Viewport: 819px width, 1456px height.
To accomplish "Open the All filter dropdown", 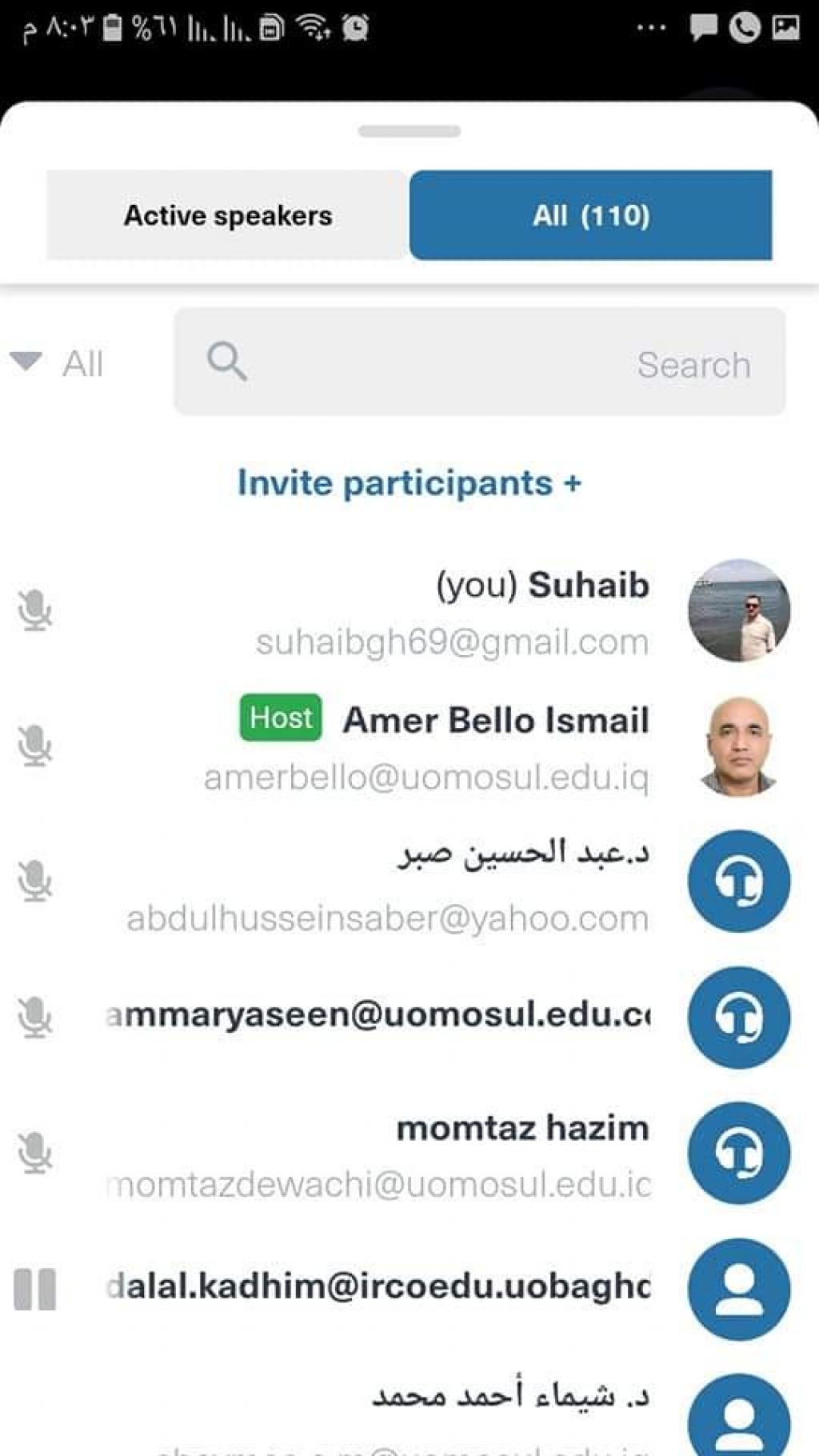I will 58,363.
